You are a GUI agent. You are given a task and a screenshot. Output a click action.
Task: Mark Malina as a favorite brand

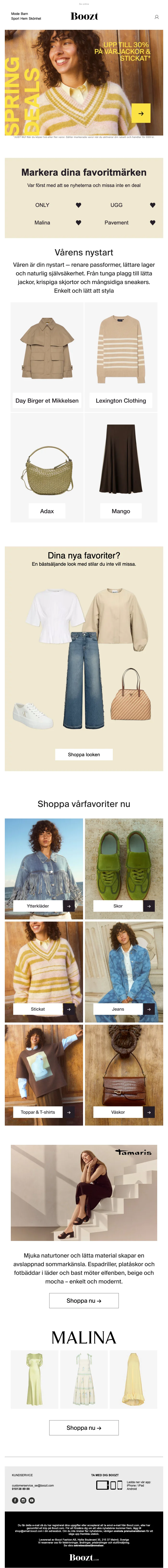tap(78, 223)
